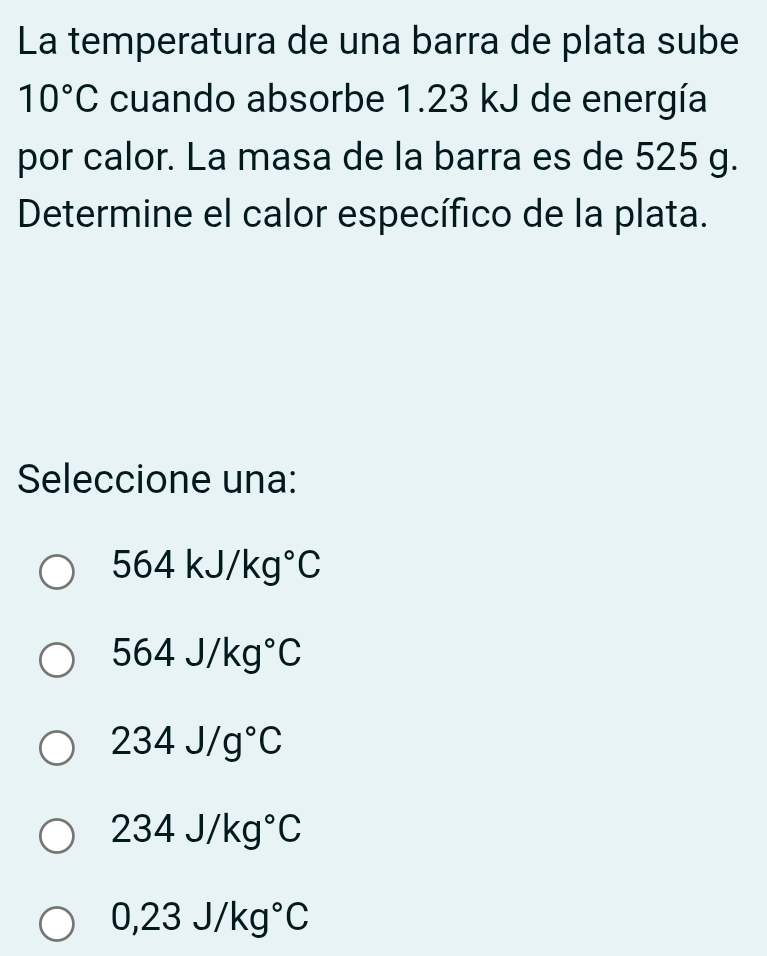
Task: Select the 0,23 J/kg°C option
Action: 57,921
